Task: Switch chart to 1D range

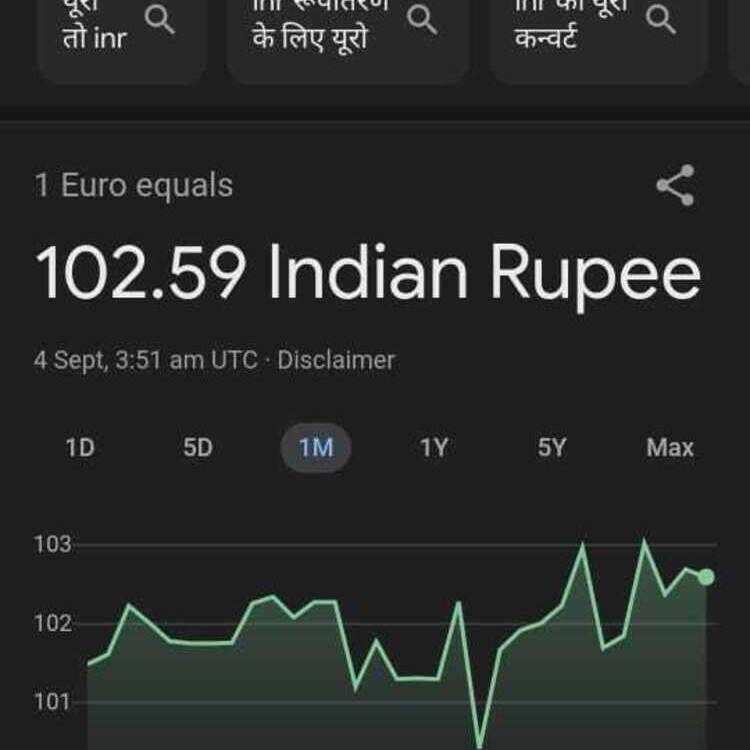Action: (x=80, y=448)
